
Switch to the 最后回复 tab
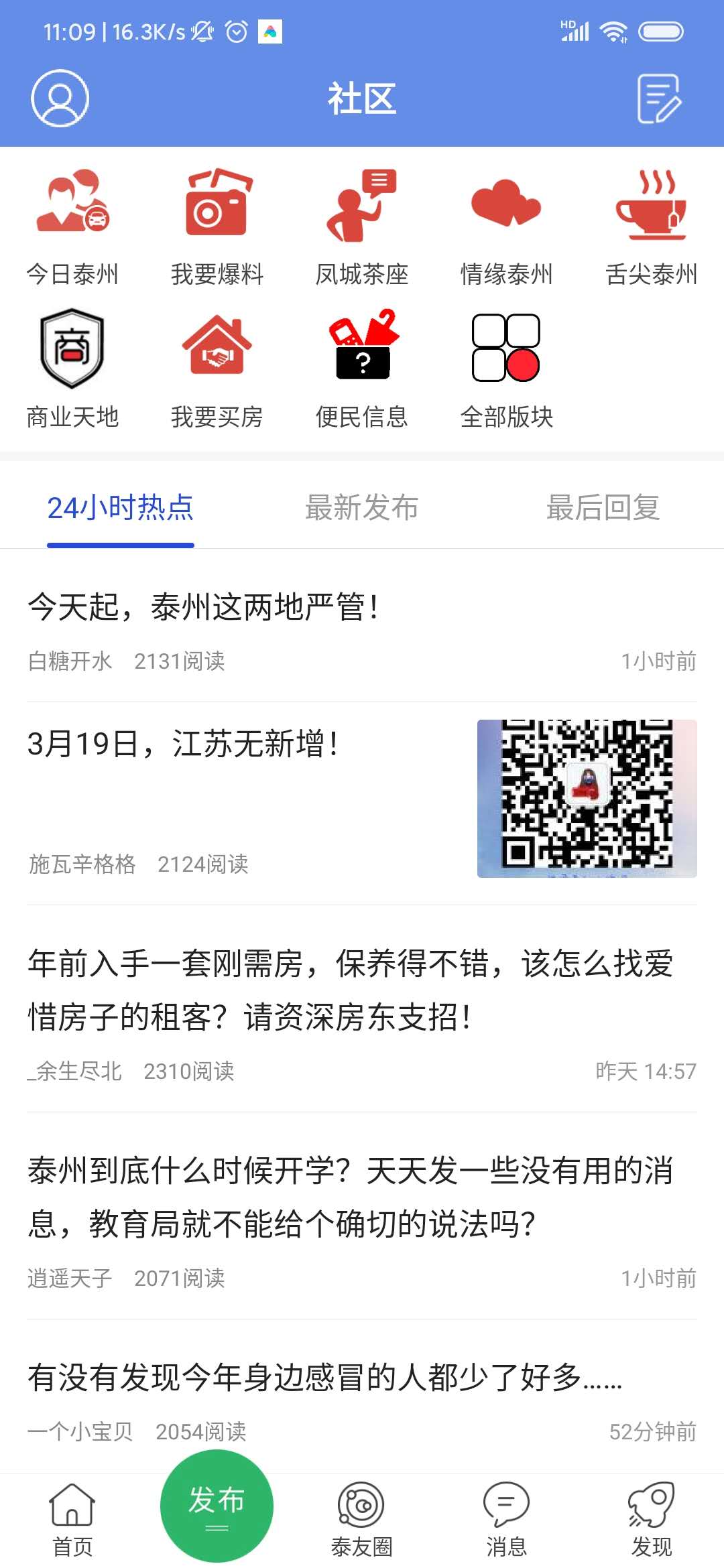click(x=603, y=508)
